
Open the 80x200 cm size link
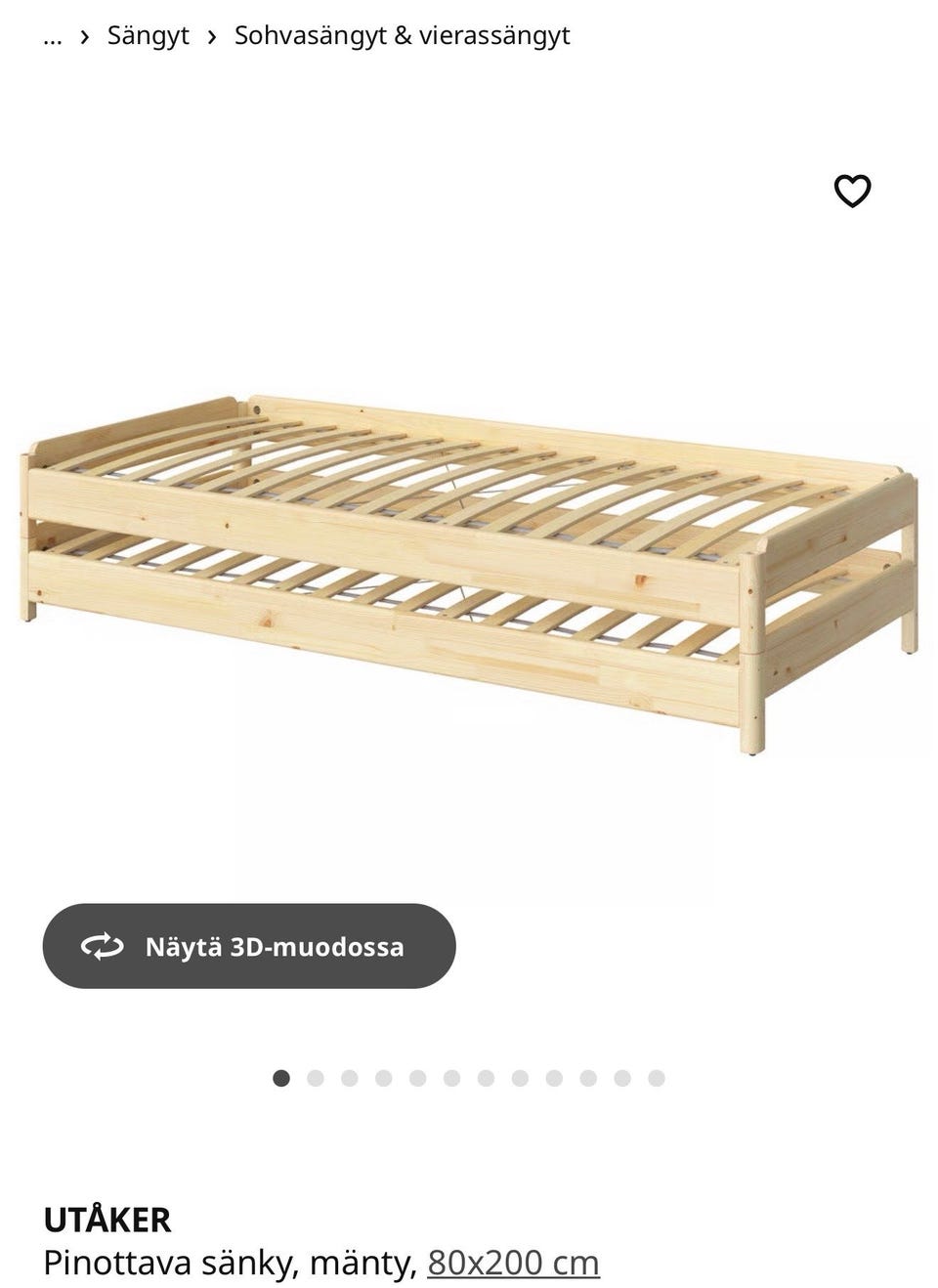pos(512,1262)
